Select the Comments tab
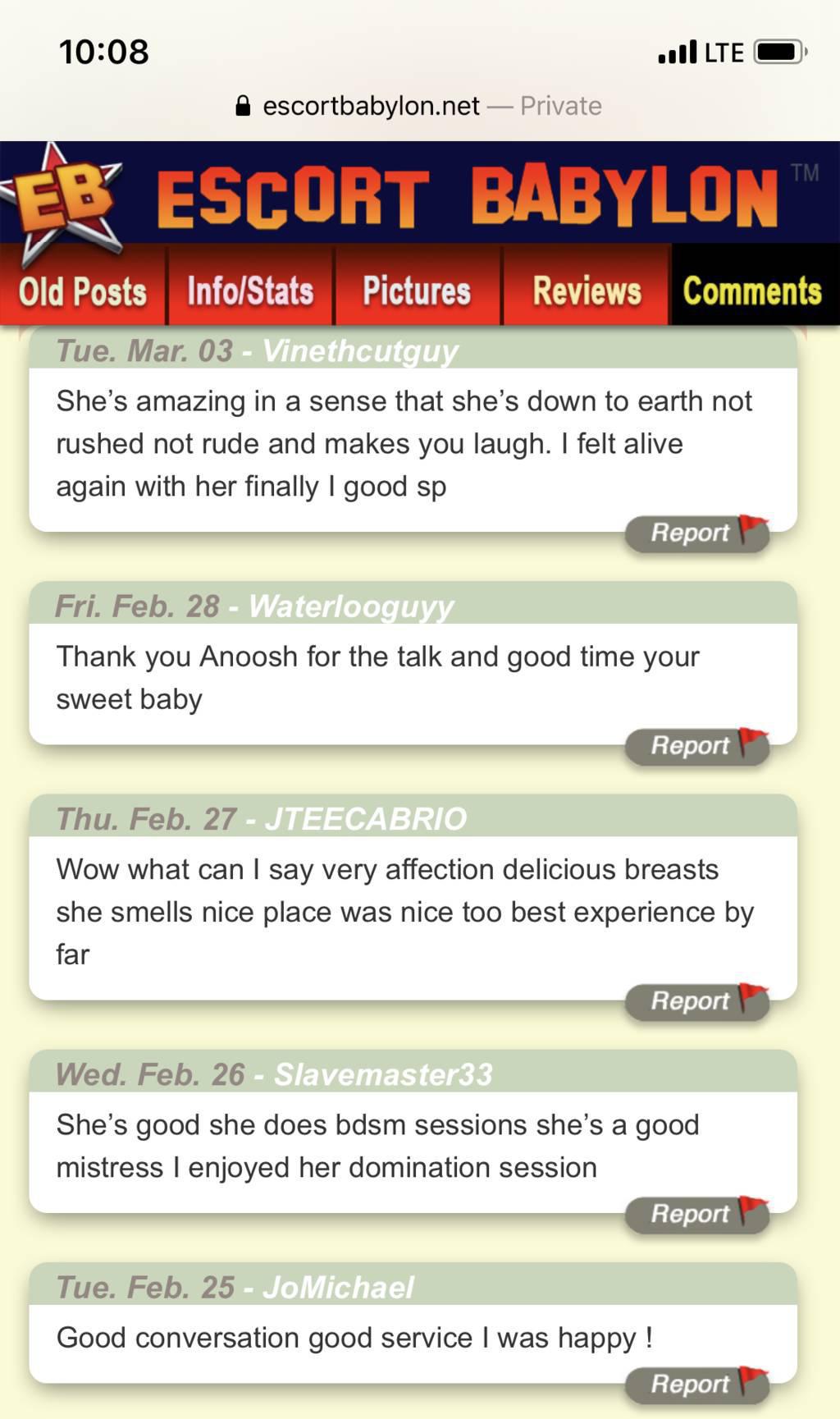Screen dimensions: 840x1419 (x=753, y=291)
